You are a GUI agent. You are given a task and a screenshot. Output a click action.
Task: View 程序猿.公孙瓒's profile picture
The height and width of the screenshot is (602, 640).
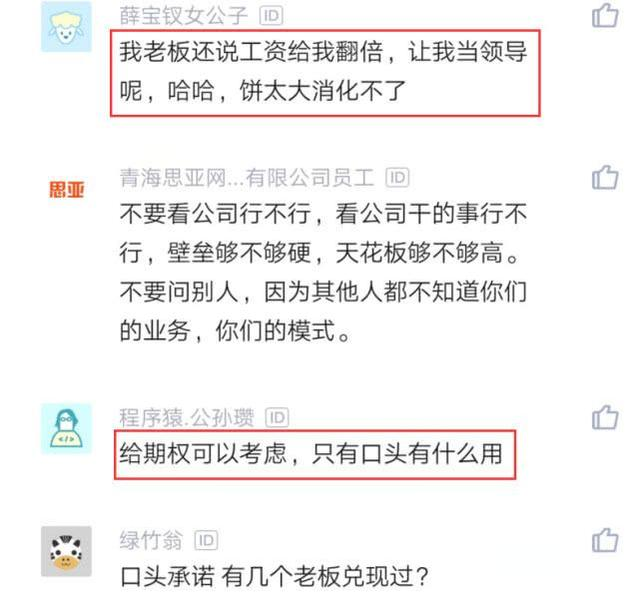coord(66,428)
